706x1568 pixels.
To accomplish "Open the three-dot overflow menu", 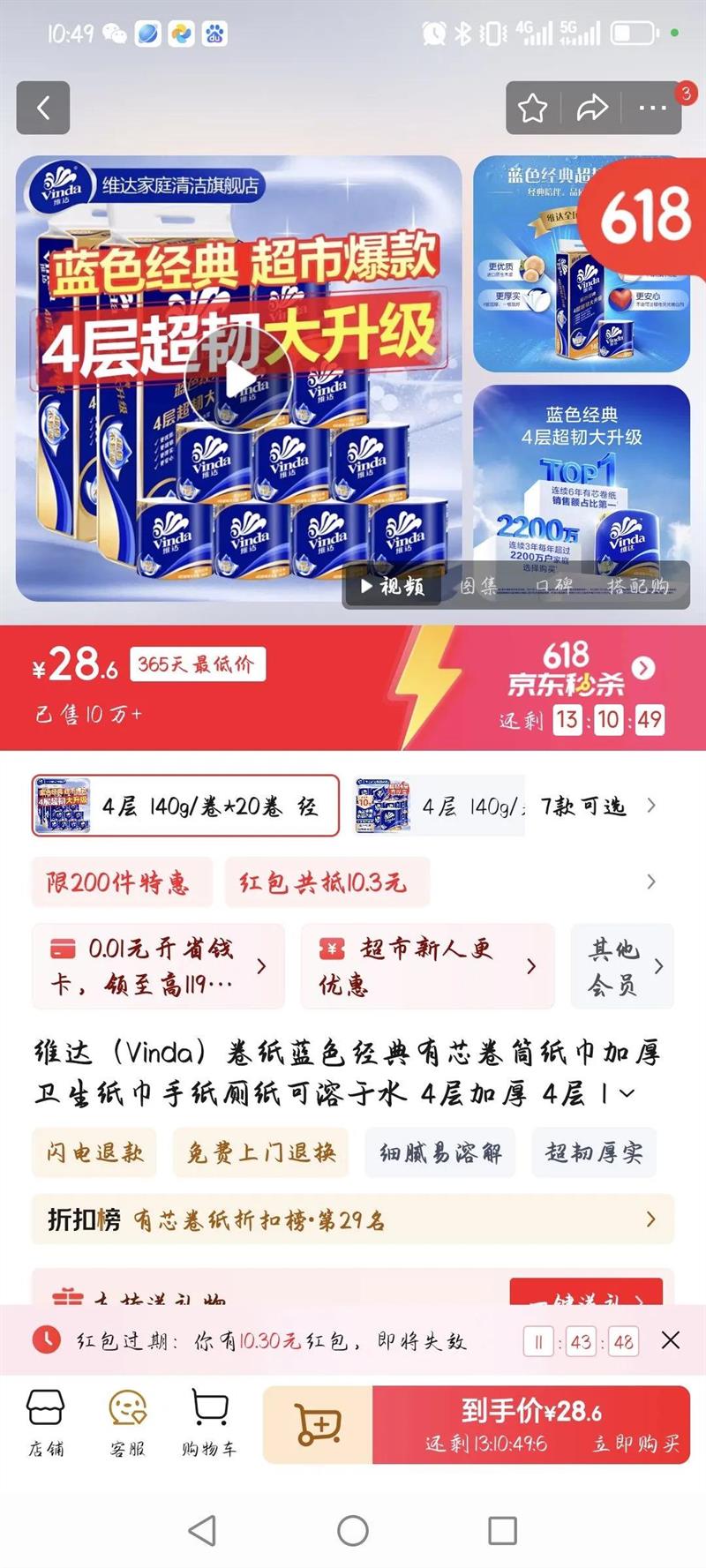I will coord(653,109).
